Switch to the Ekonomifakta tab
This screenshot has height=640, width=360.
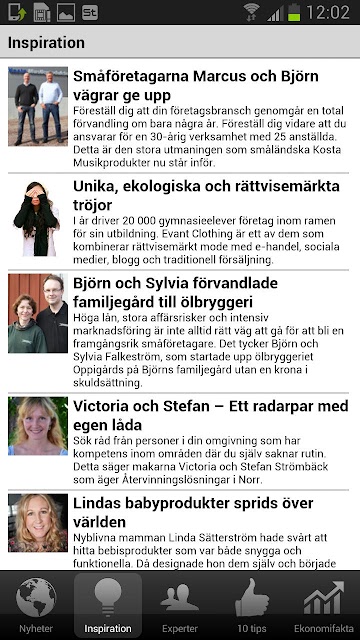pos(324,605)
